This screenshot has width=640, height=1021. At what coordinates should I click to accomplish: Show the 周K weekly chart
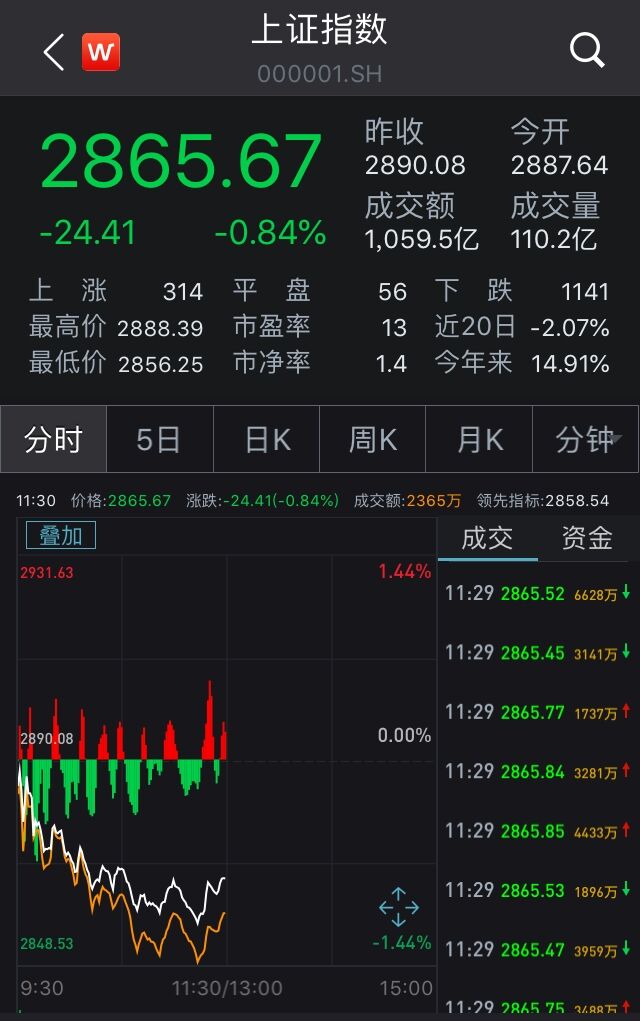pyautogui.click(x=373, y=439)
